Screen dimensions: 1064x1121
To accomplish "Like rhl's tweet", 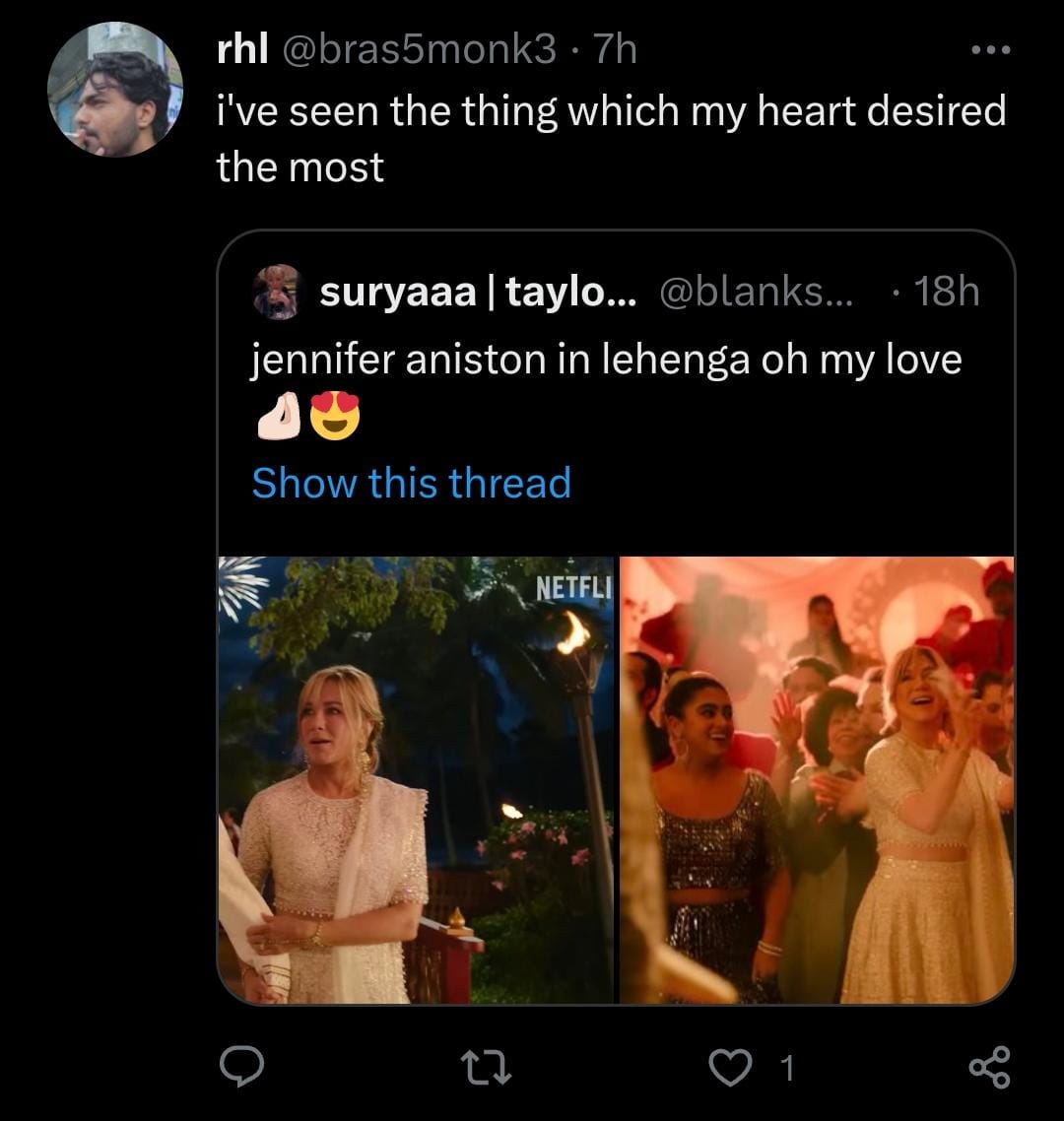I will pos(731,1068).
